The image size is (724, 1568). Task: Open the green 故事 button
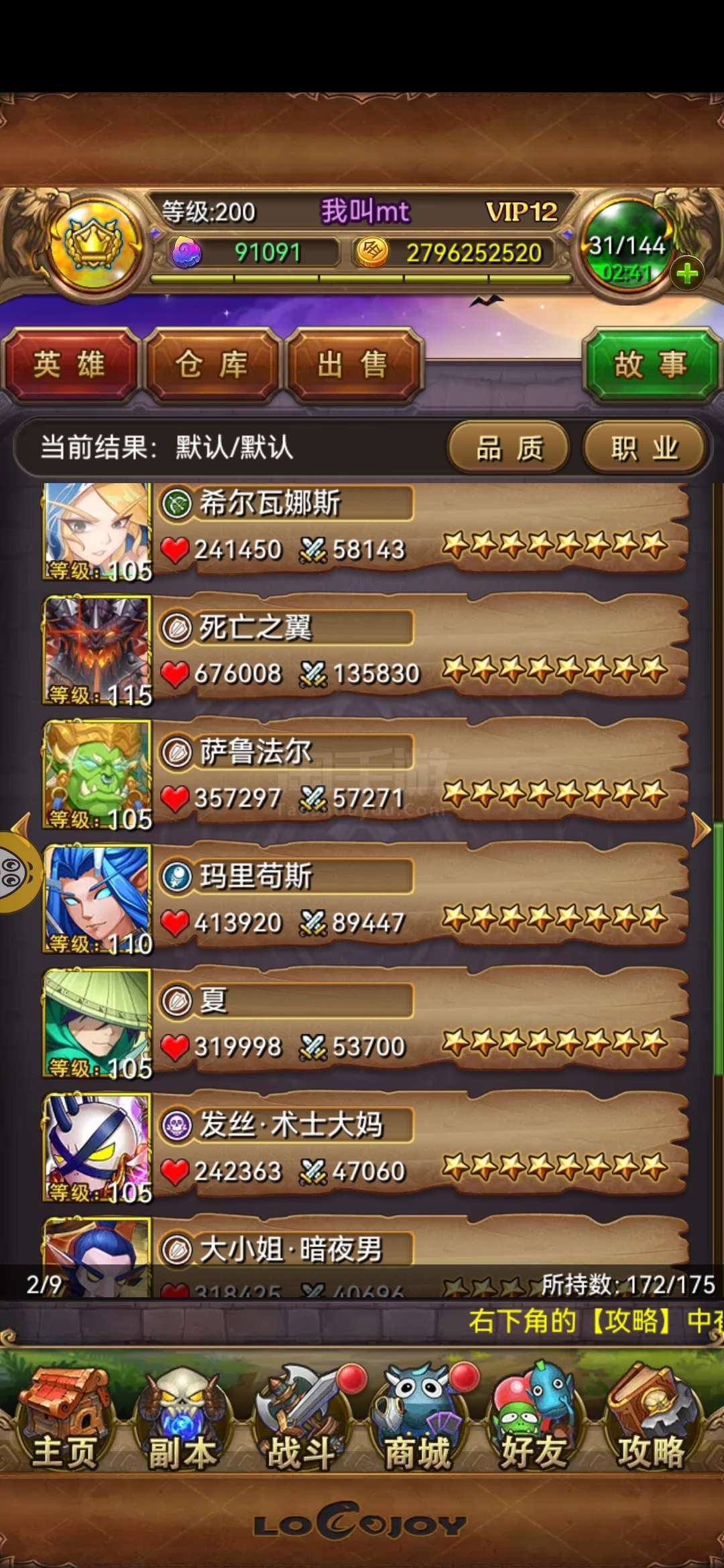coord(650,365)
